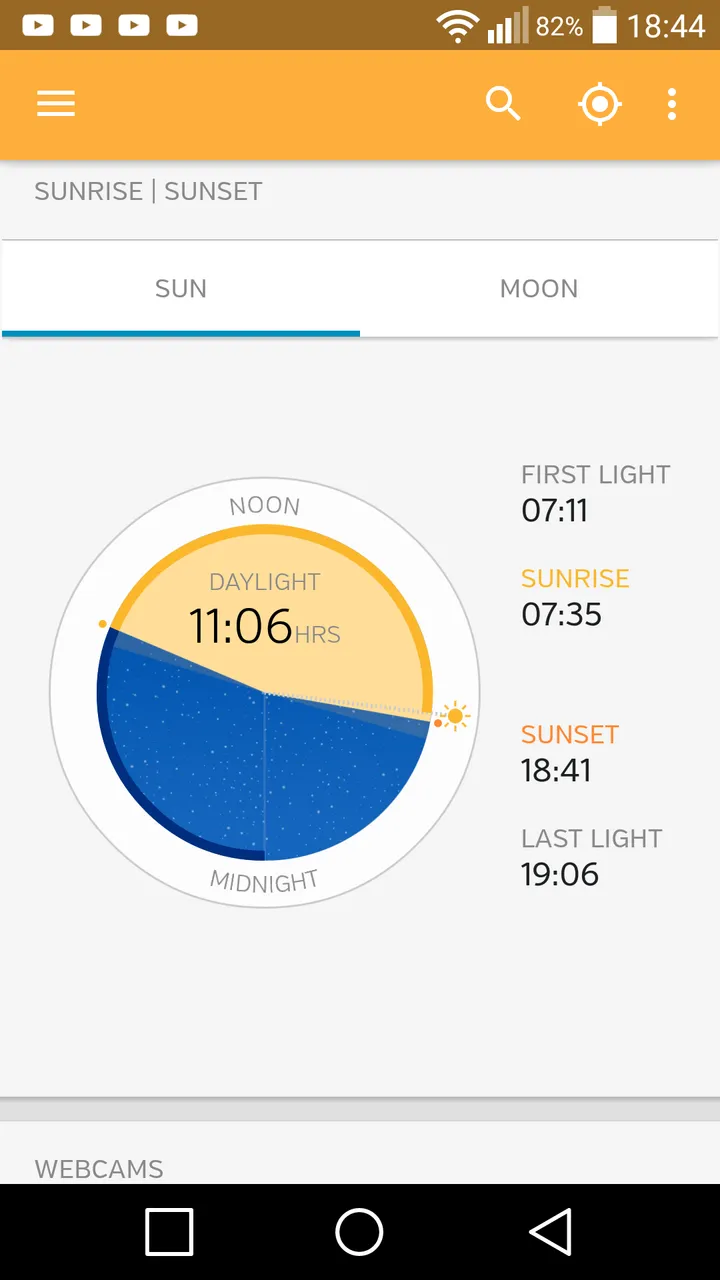Switch to the Moon tab
The width and height of the screenshot is (720, 1280).
click(x=539, y=289)
